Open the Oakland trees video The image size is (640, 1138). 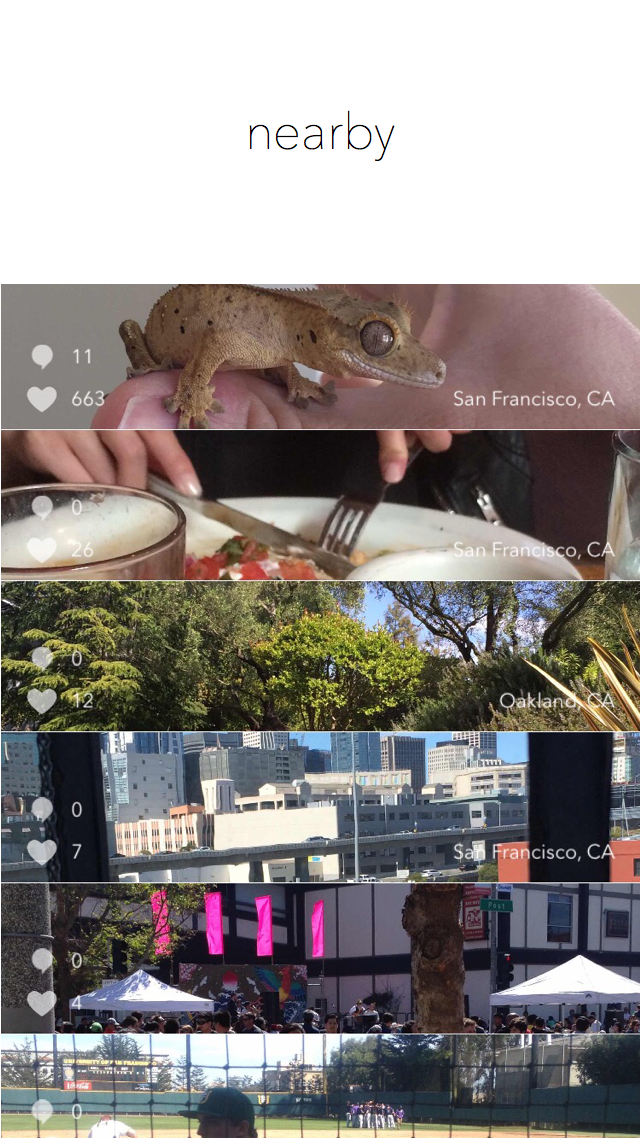[x=320, y=655]
